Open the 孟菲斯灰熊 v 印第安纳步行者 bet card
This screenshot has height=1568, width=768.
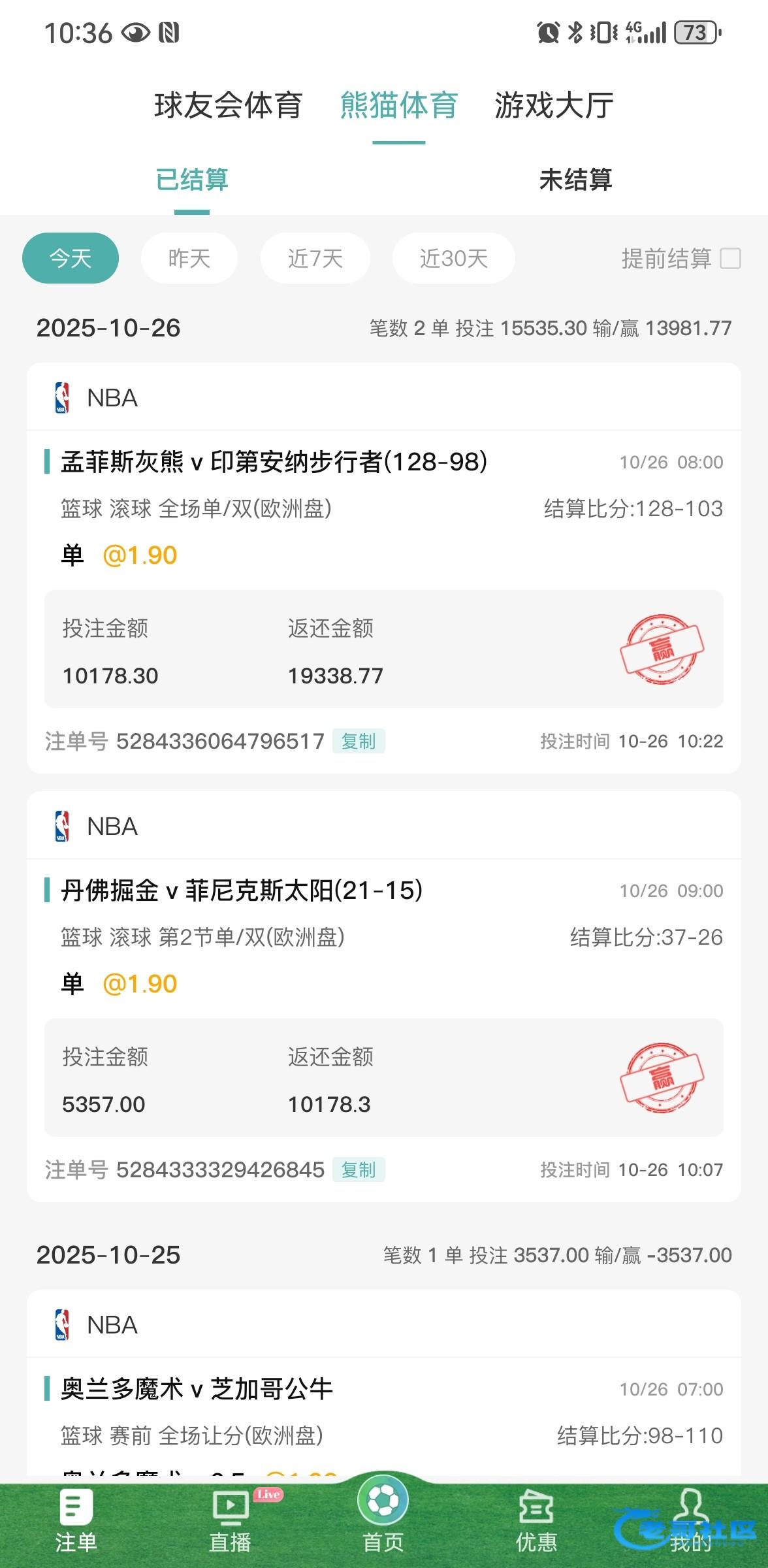[274, 463]
